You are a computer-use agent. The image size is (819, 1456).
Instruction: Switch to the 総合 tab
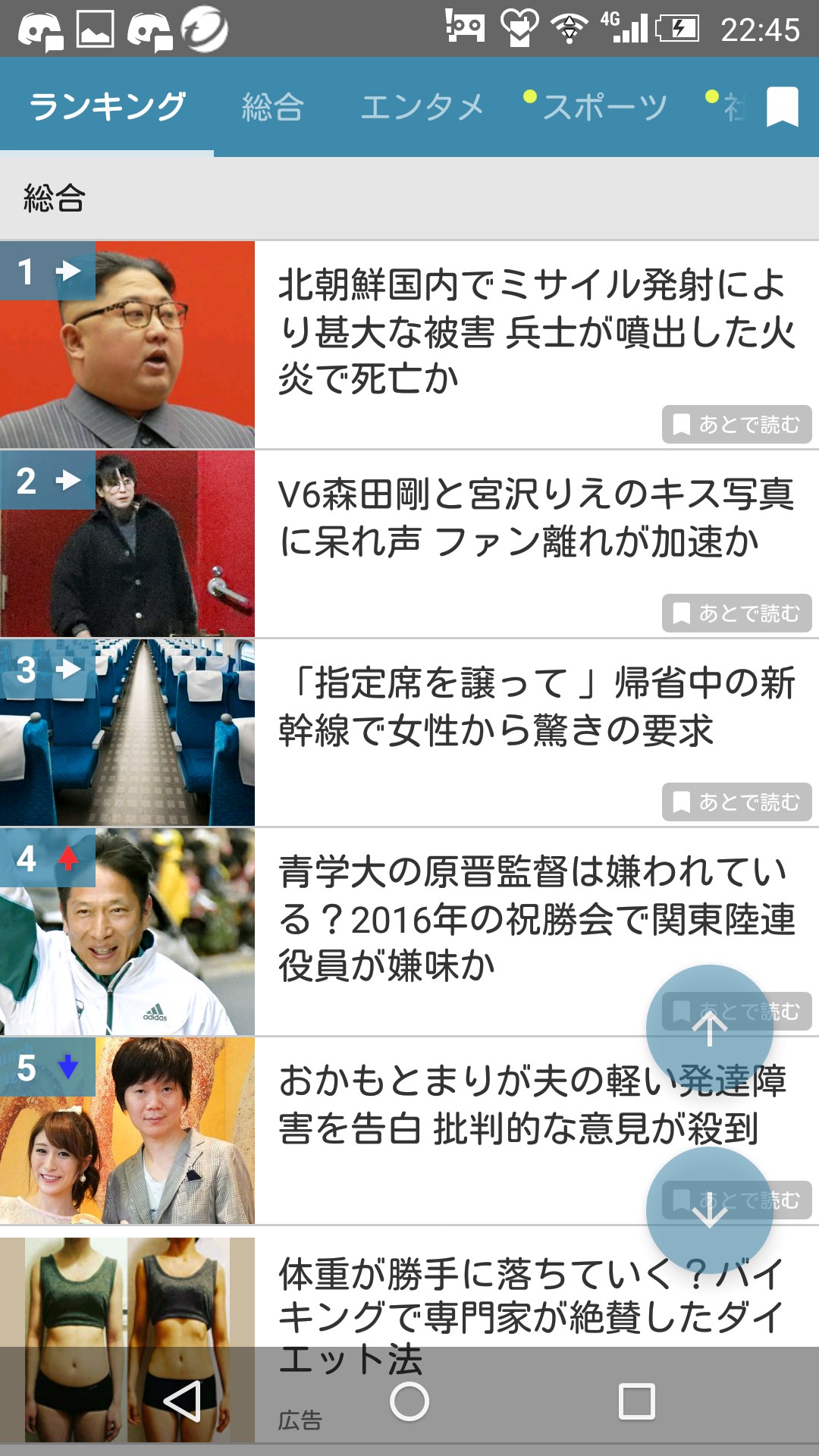tap(272, 107)
